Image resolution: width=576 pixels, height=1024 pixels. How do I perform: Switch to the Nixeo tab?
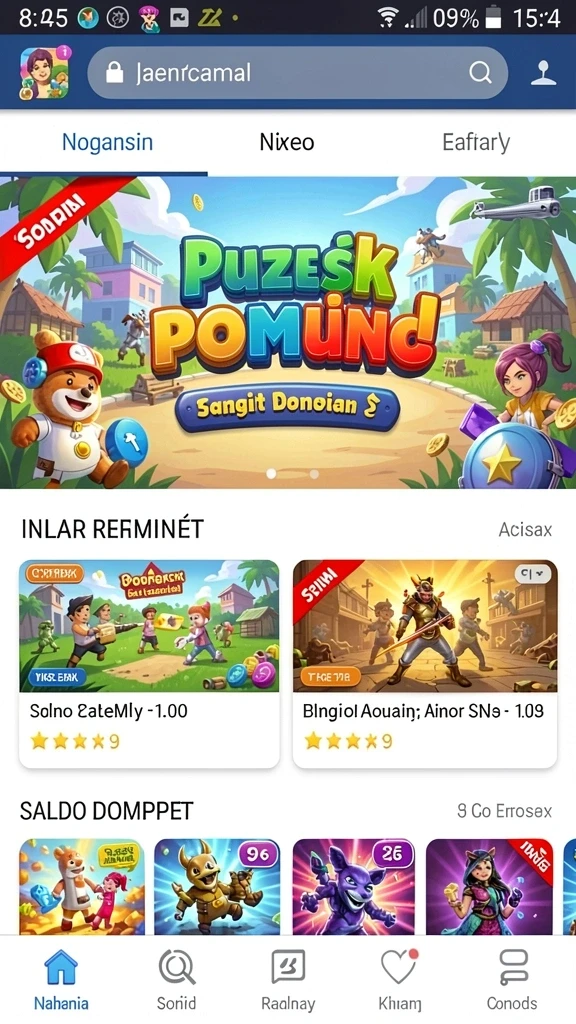click(287, 142)
